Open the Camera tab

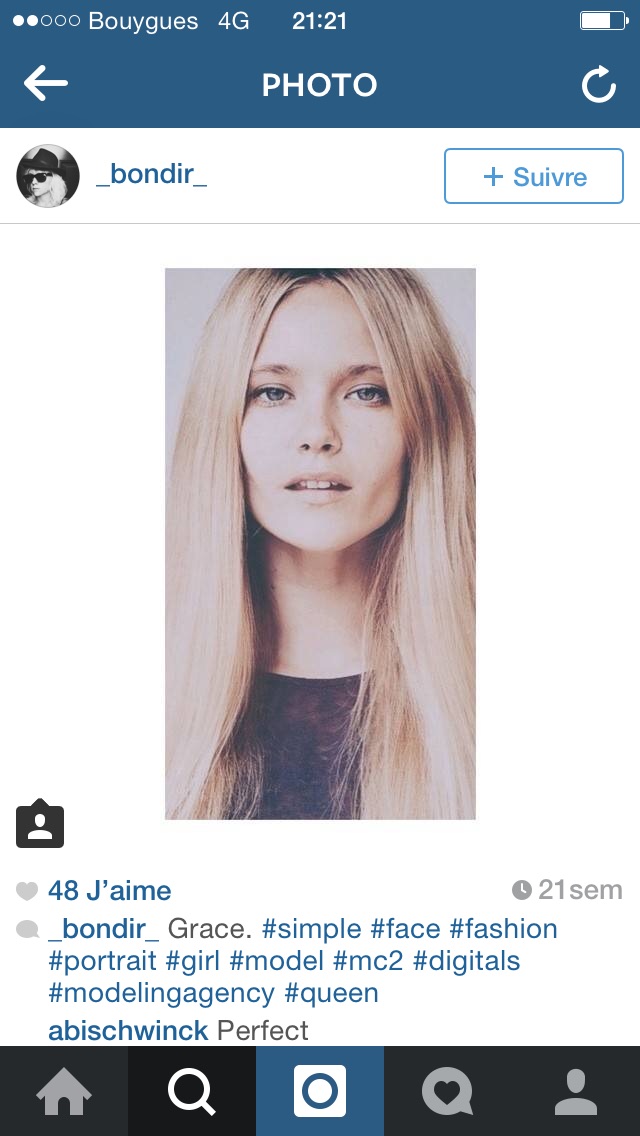click(320, 1091)
